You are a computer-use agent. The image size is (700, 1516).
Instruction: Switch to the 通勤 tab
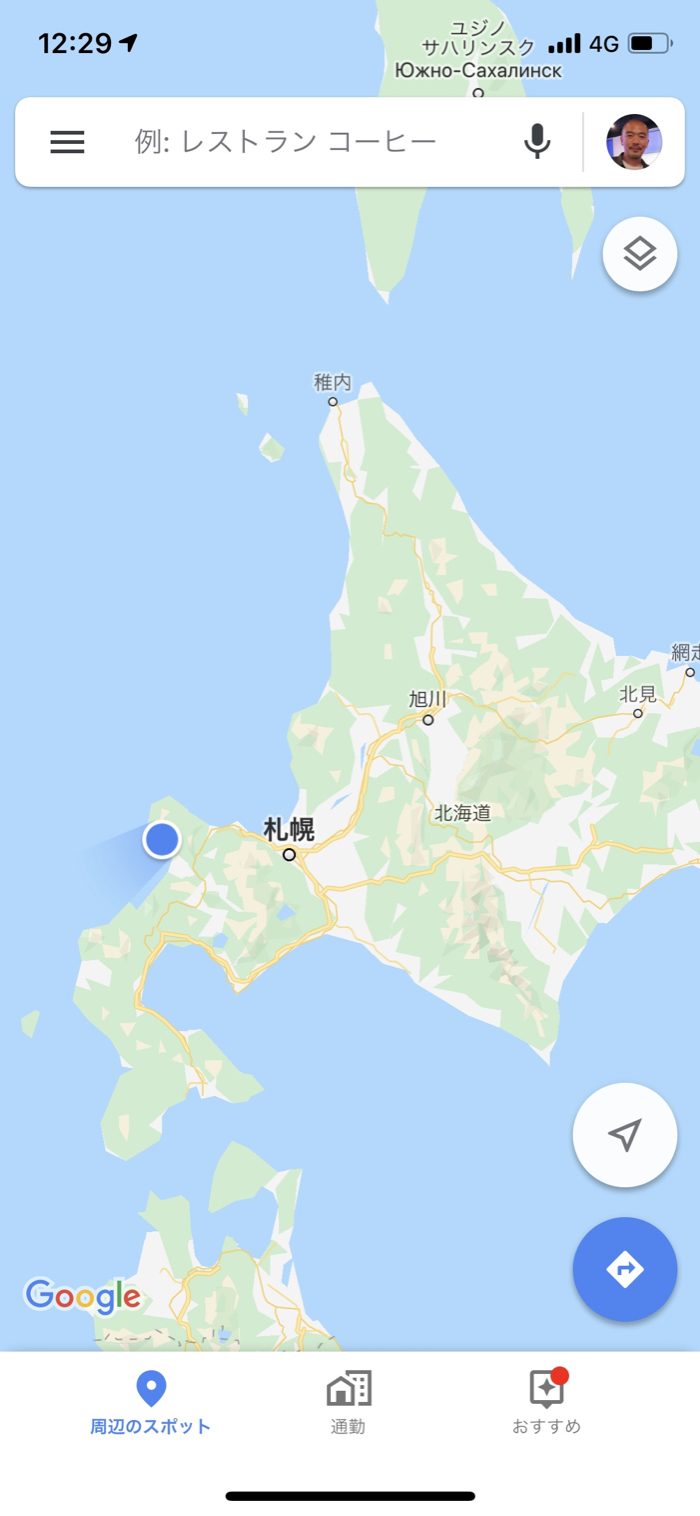point(348,1402)
